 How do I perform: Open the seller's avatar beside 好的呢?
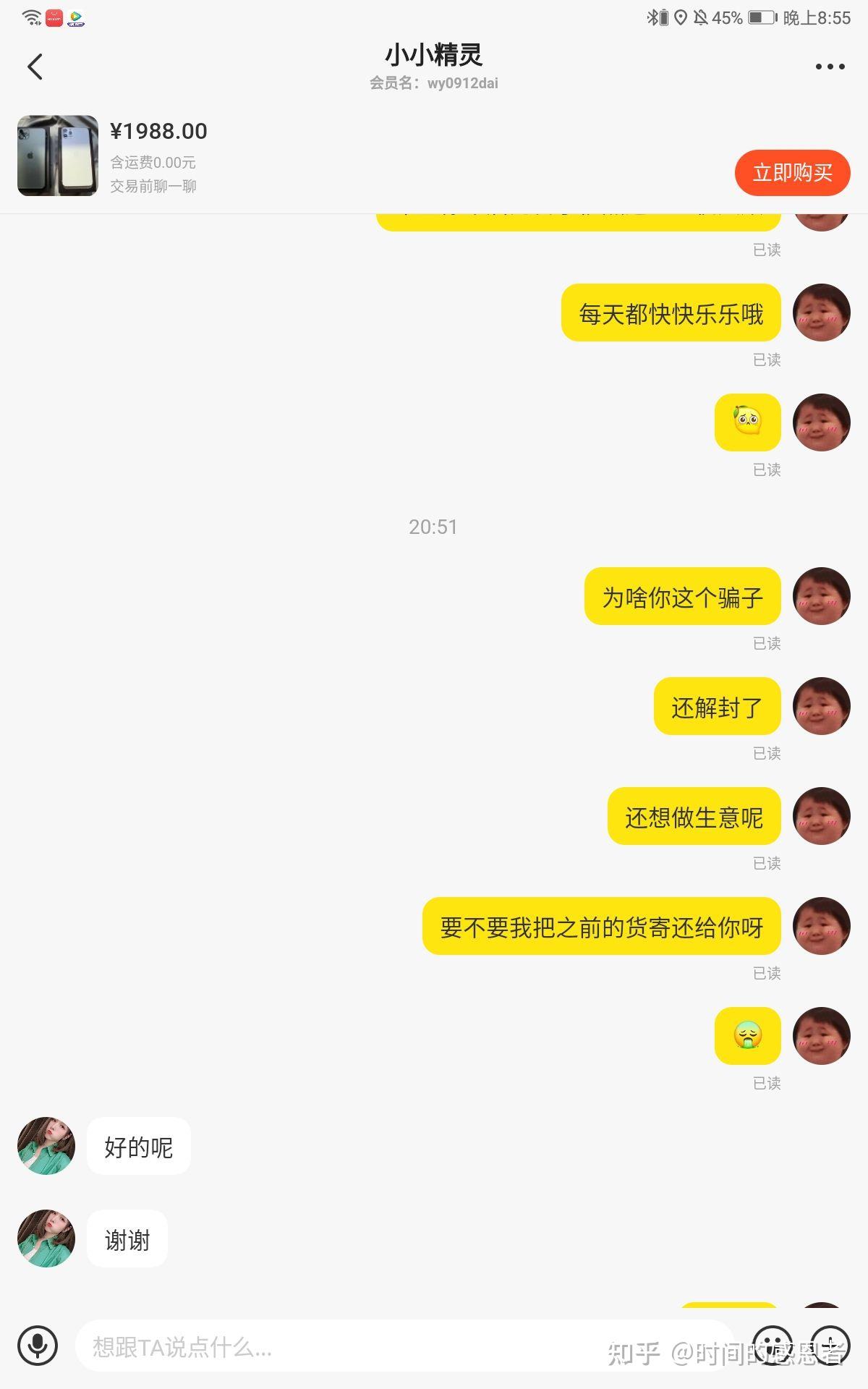46,1146
